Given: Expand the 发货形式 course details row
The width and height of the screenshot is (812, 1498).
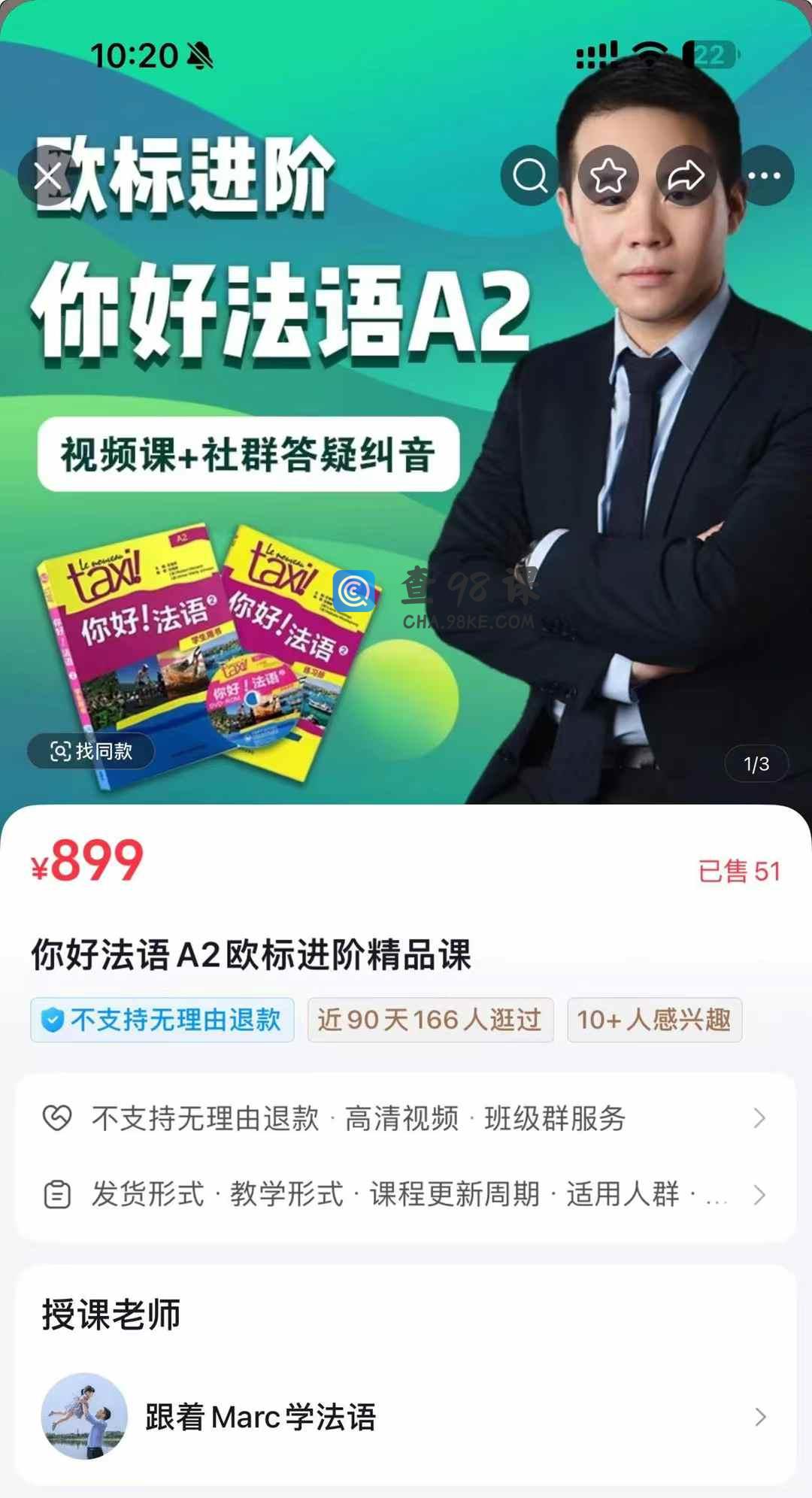Looking at the screenshot, I should [x=406, y=1194].
